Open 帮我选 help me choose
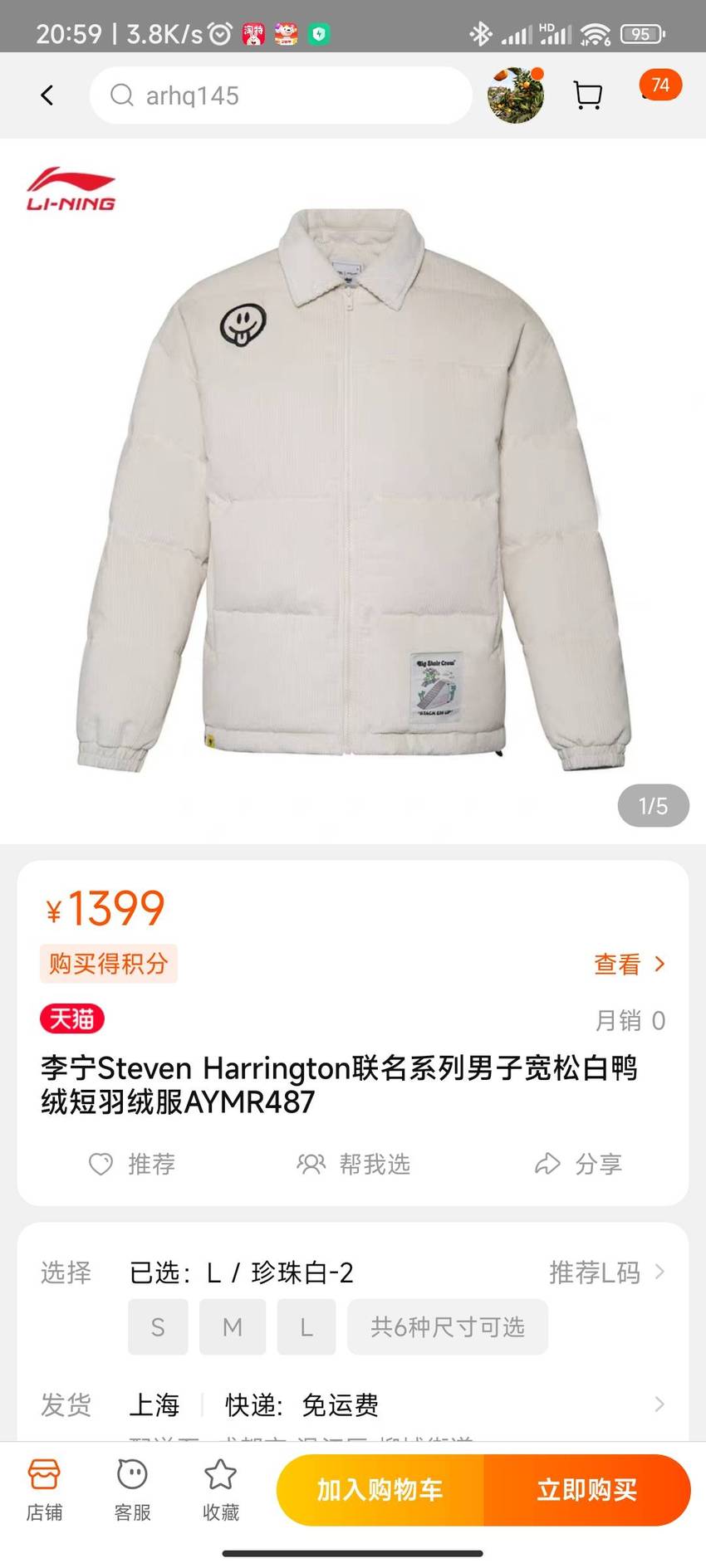 pos(353,1164)
